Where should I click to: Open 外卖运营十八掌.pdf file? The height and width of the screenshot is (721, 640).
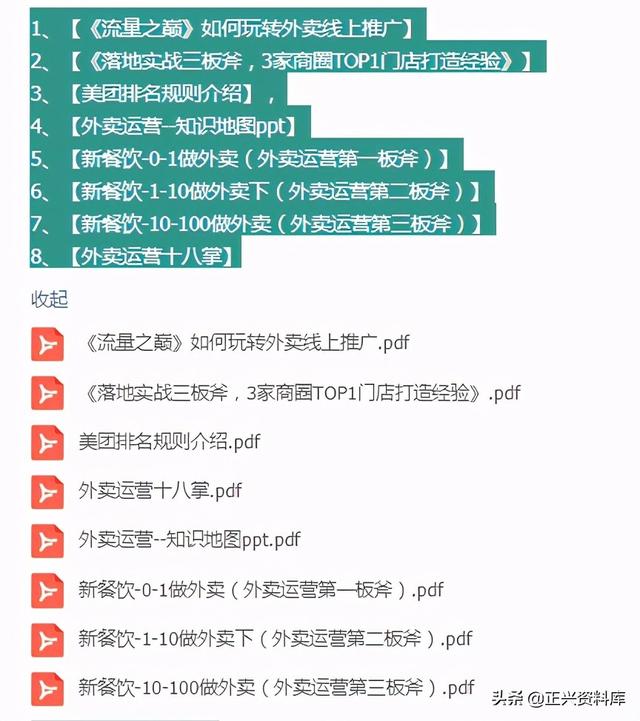(x=159, y=491)
